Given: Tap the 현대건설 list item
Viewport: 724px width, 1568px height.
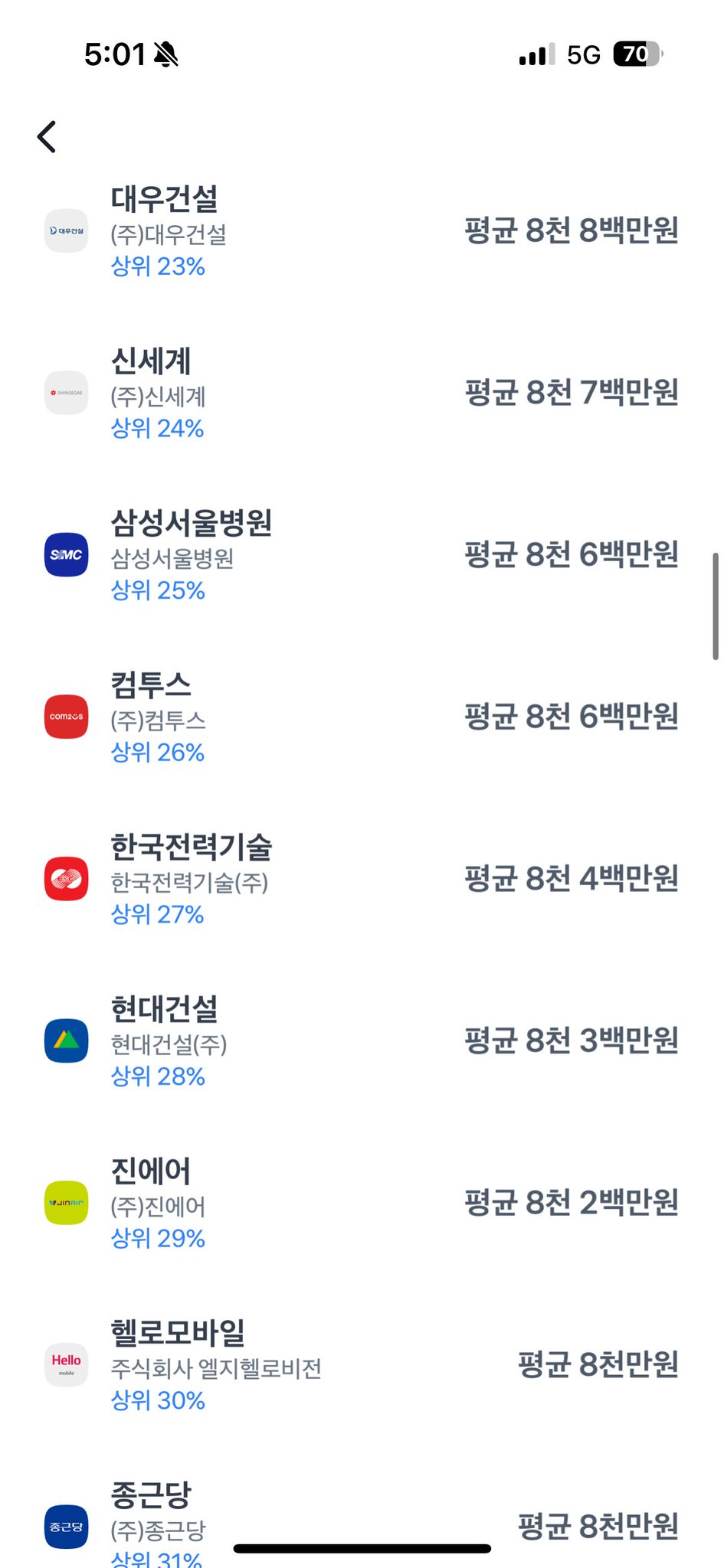Looking at the screenshot, I should click(x=362, y=1041).
